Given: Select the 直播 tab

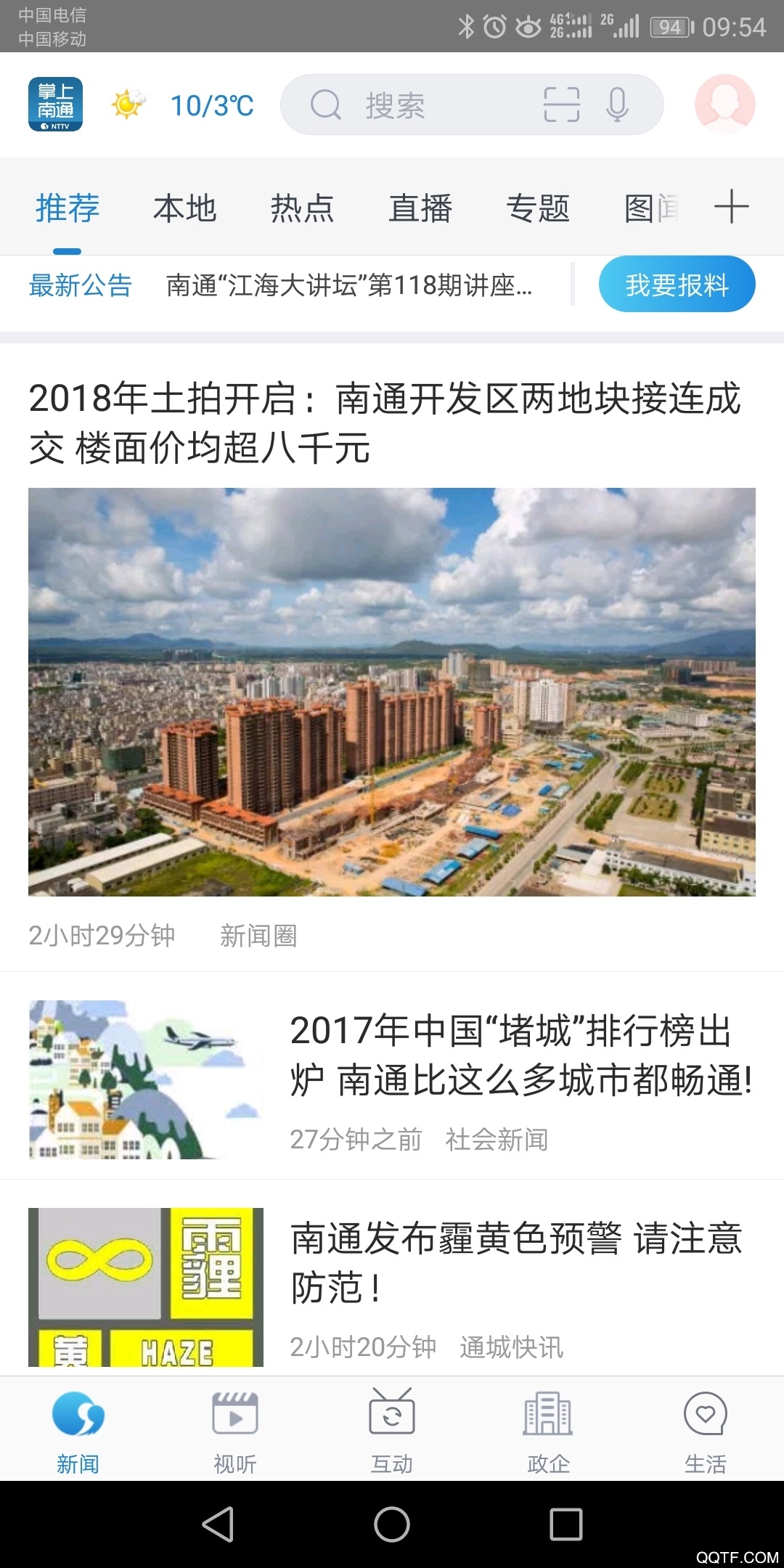Looking at the screenshot, I should [420, 208].
